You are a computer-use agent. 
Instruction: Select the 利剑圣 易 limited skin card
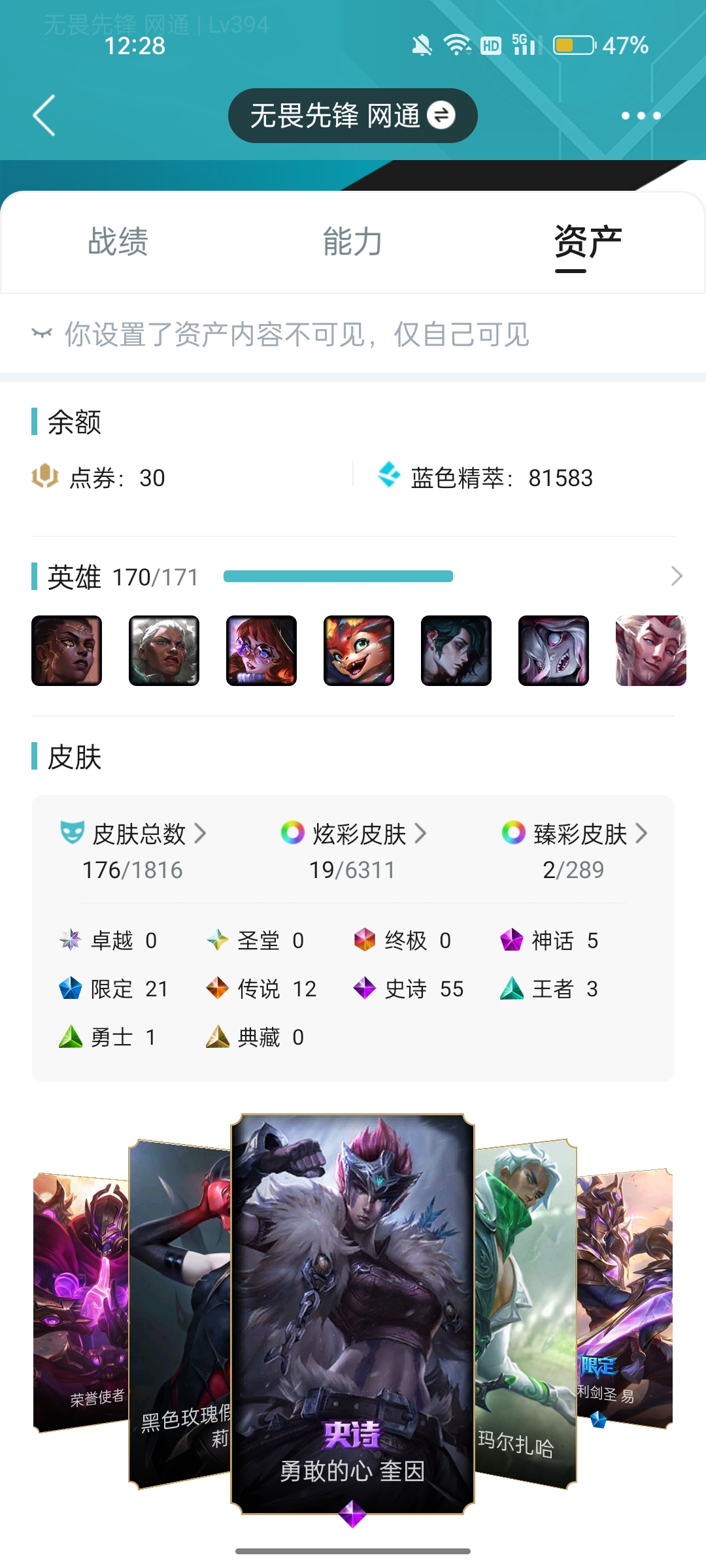(624, 1299)
